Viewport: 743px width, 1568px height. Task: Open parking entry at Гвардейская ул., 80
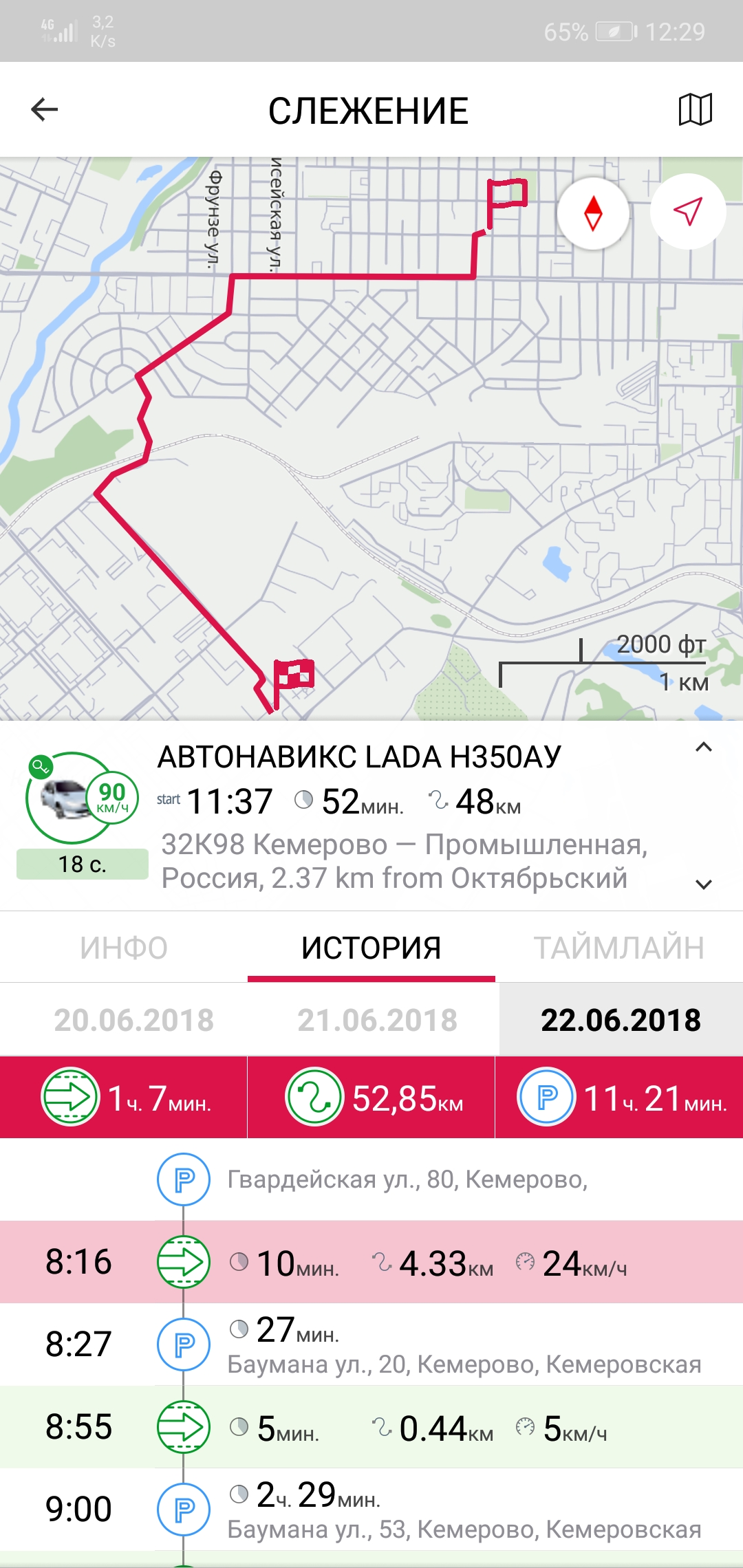coord(406,1180)
